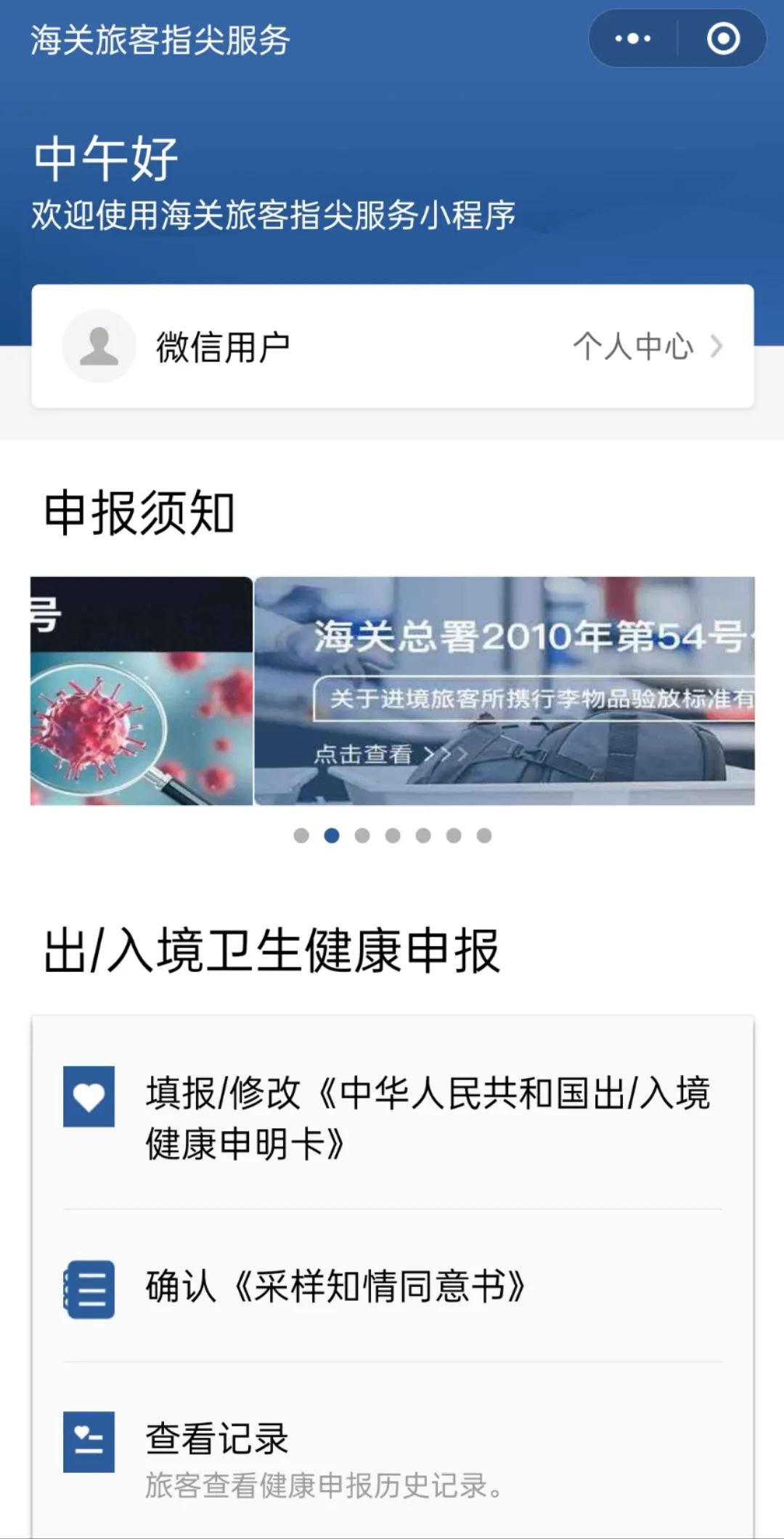Open the virus illustration banner

[142, 690]
